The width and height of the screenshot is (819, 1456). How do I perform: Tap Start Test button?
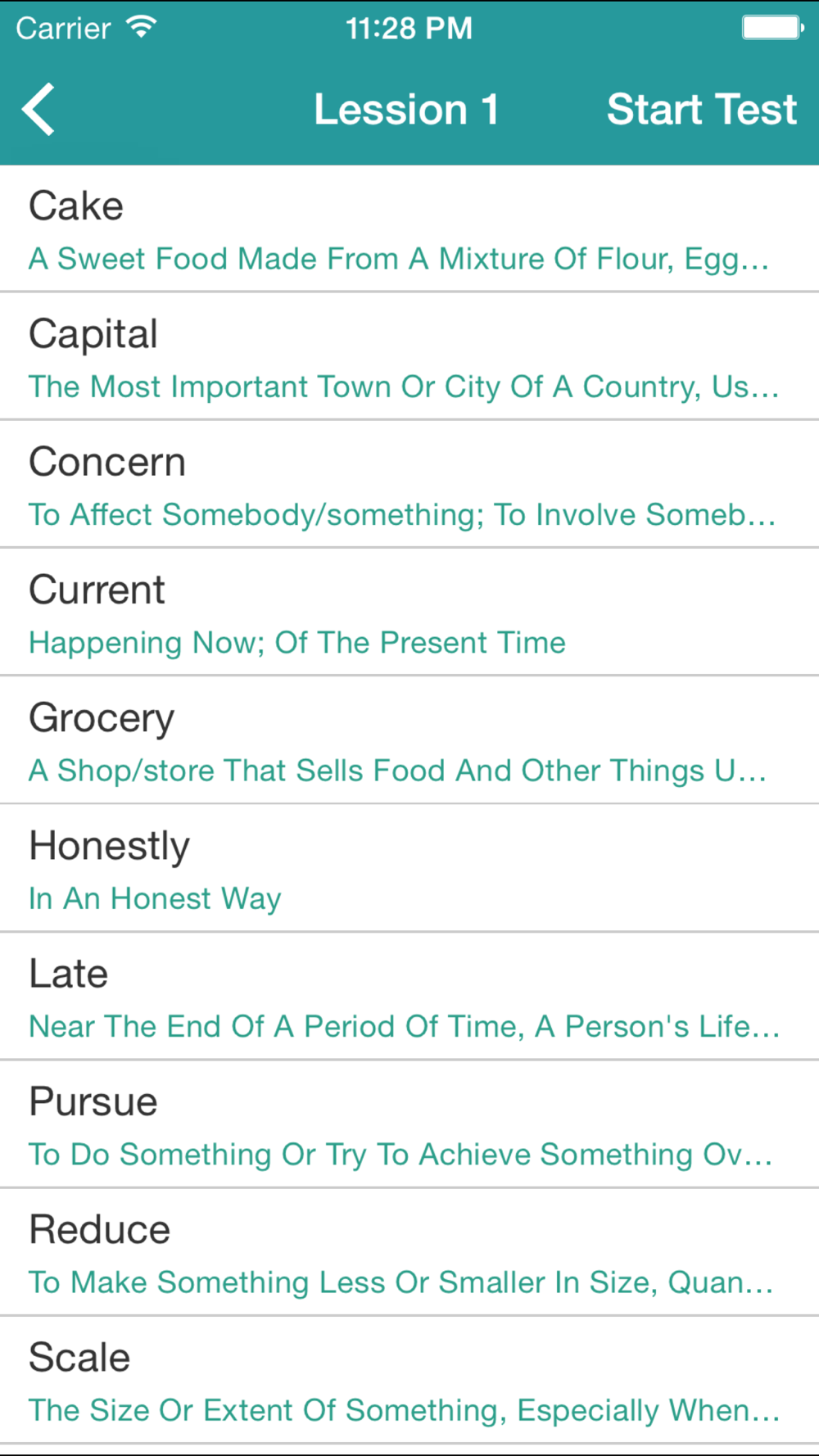(x=701, y=109)
